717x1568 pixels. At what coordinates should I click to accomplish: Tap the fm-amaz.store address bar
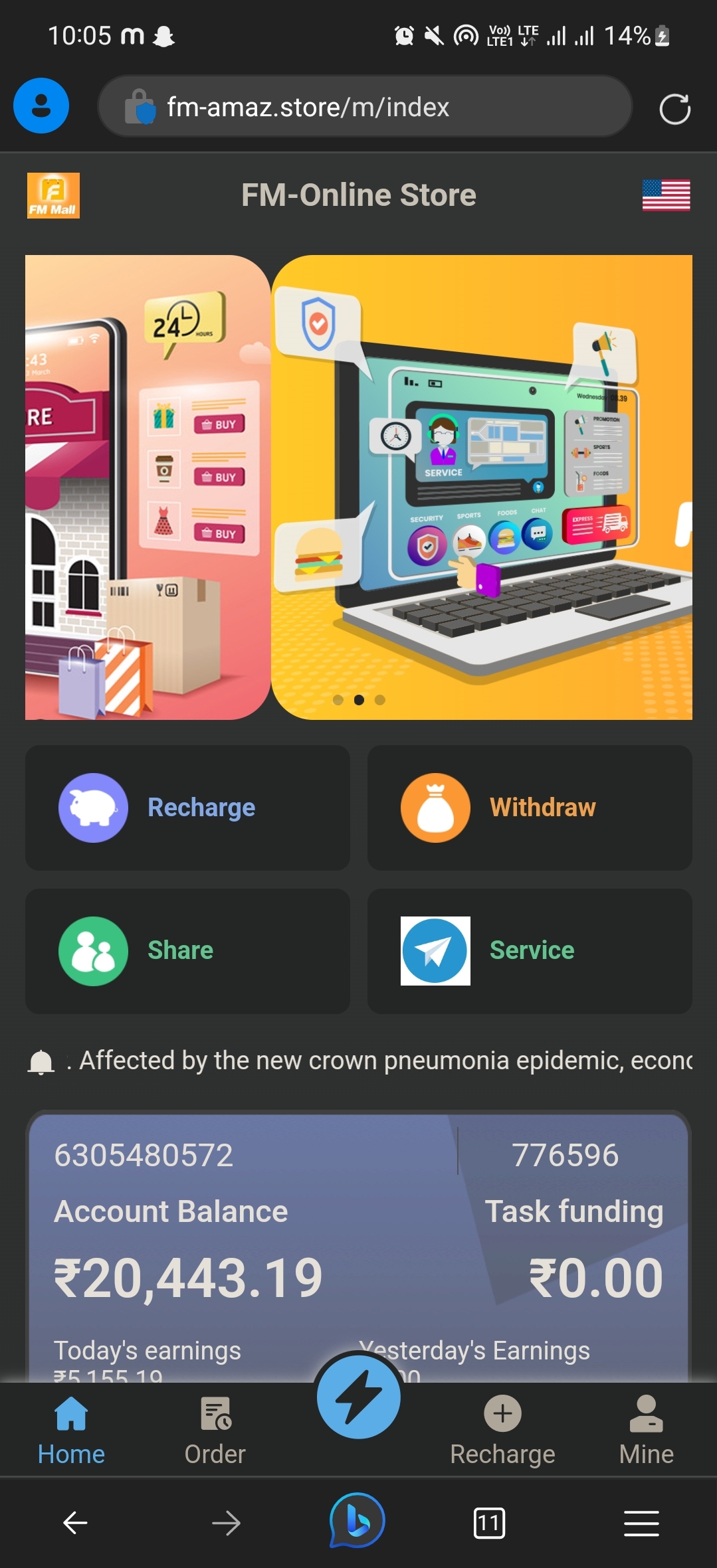coord(364,107)
